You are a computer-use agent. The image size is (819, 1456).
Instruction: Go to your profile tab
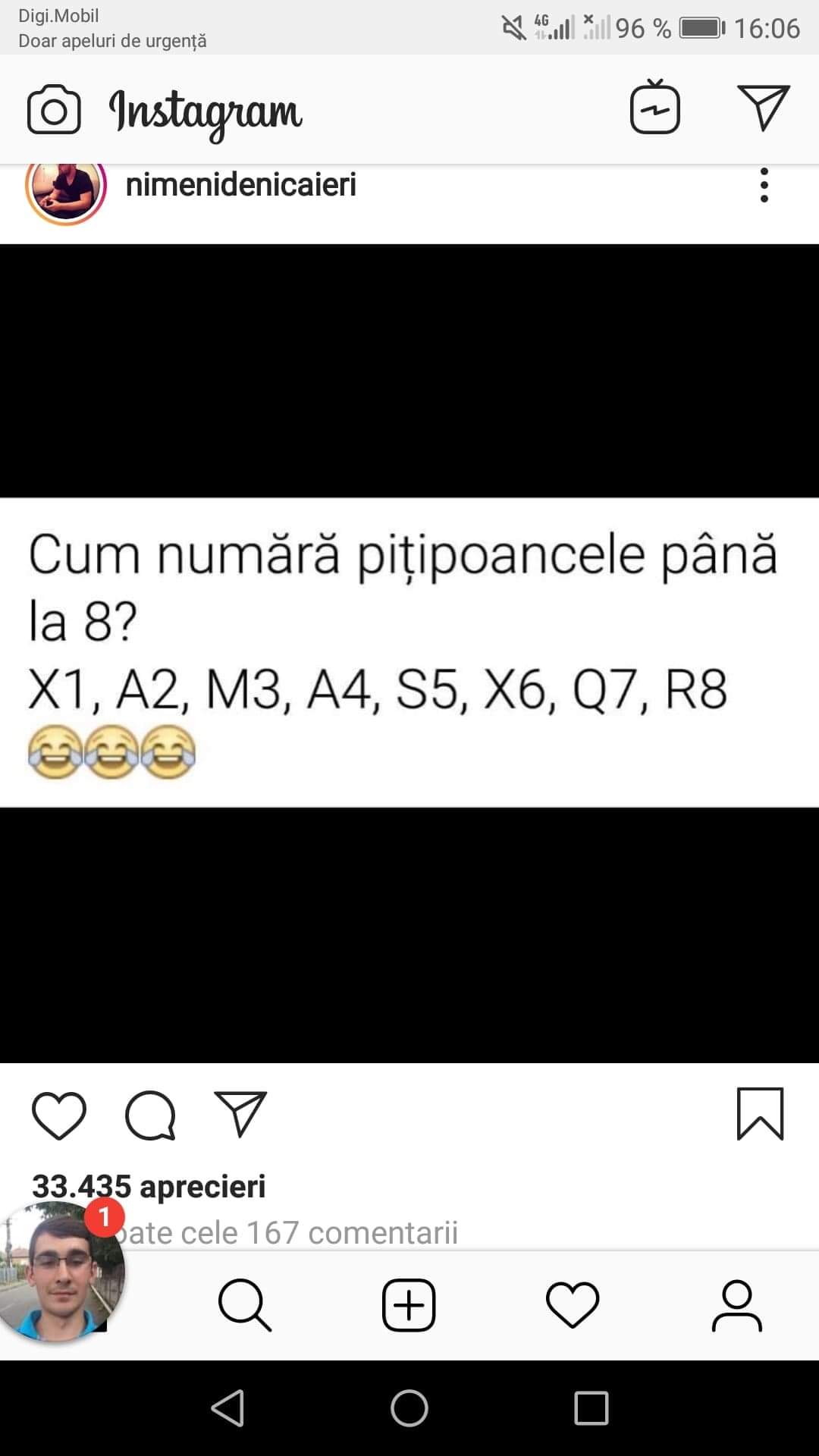(736, 1305)
